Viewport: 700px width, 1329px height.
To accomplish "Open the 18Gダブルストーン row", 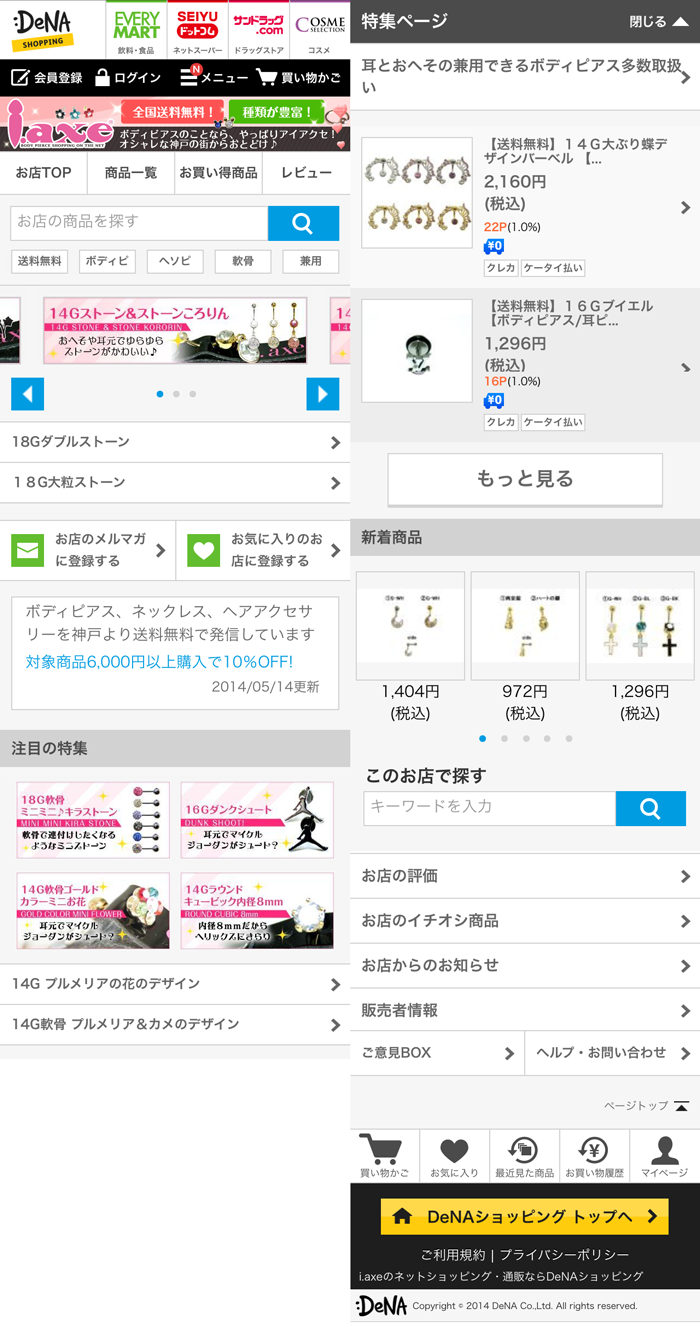I will point(175,442).
